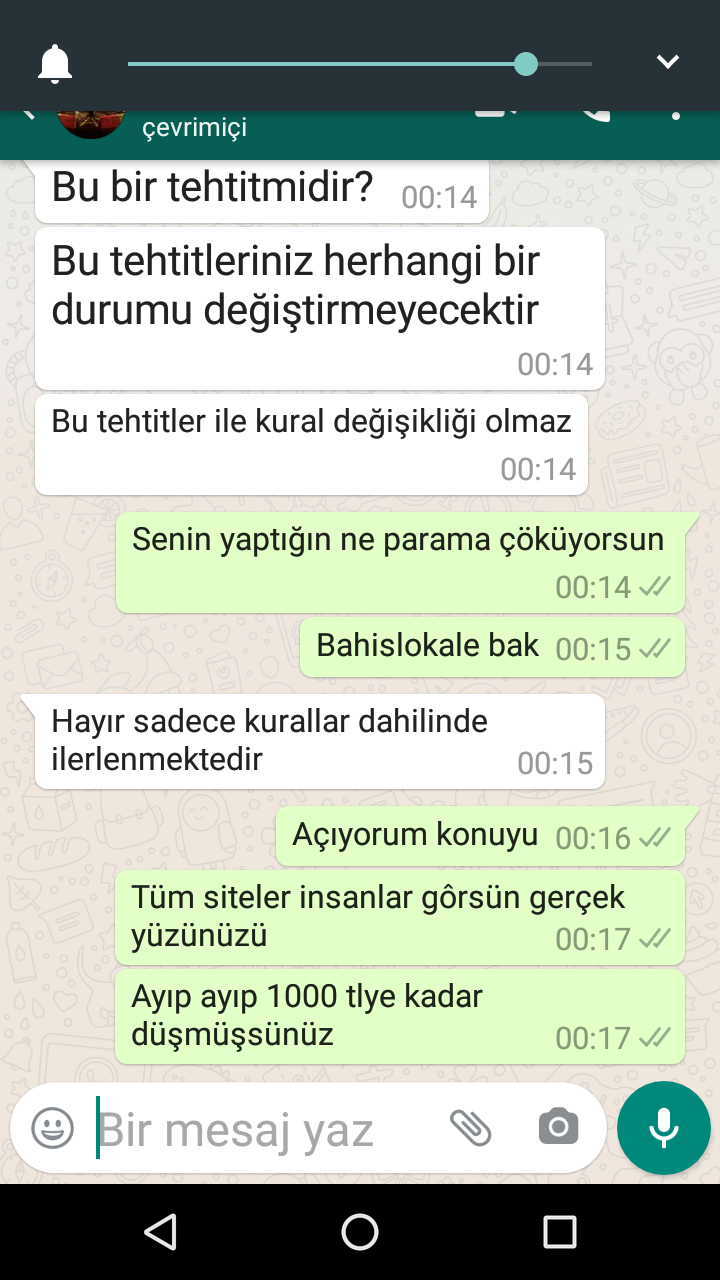Screen dimensions: 720x1280
Task: Record a voice message with microphone
Action: [664, 1128]
